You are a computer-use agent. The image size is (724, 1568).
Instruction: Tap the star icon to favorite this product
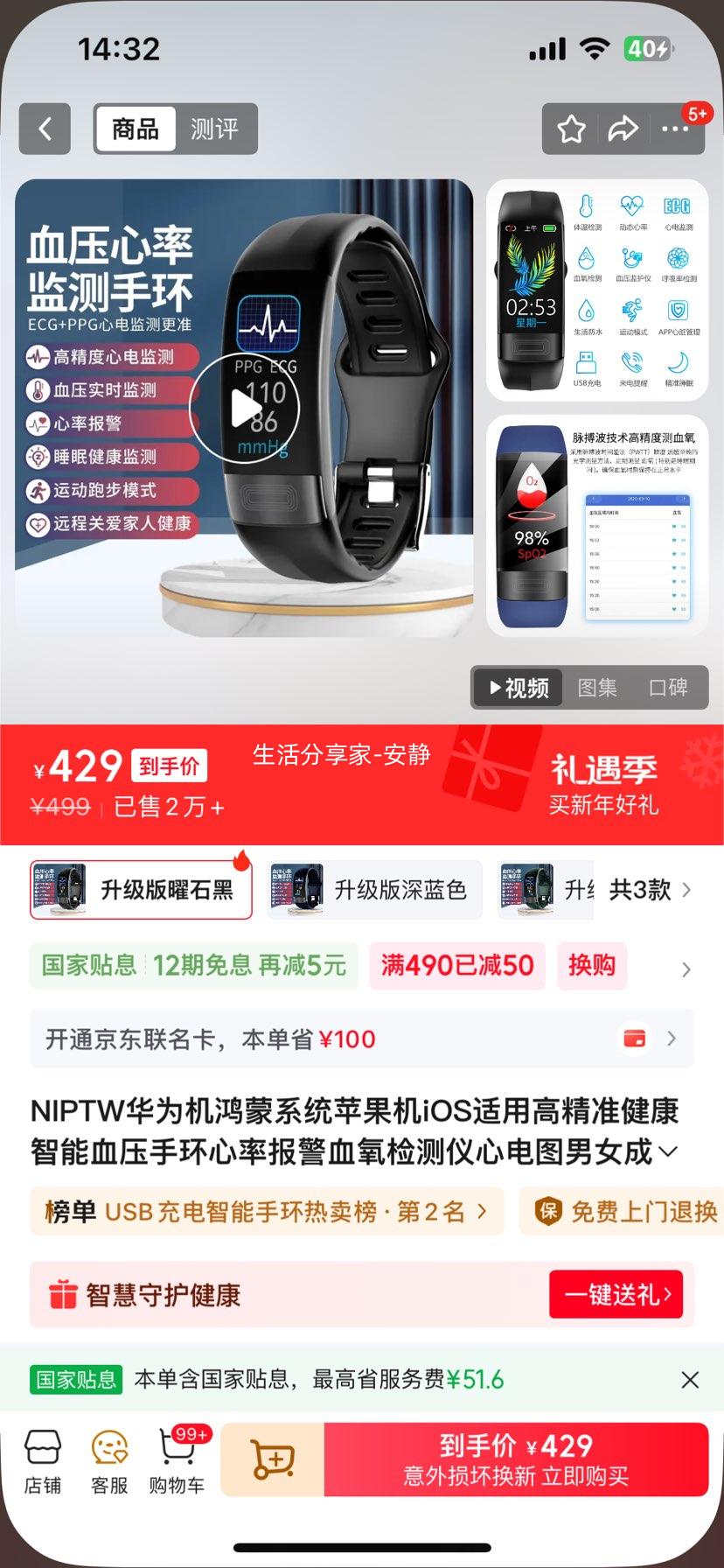(x=570, y=129)
